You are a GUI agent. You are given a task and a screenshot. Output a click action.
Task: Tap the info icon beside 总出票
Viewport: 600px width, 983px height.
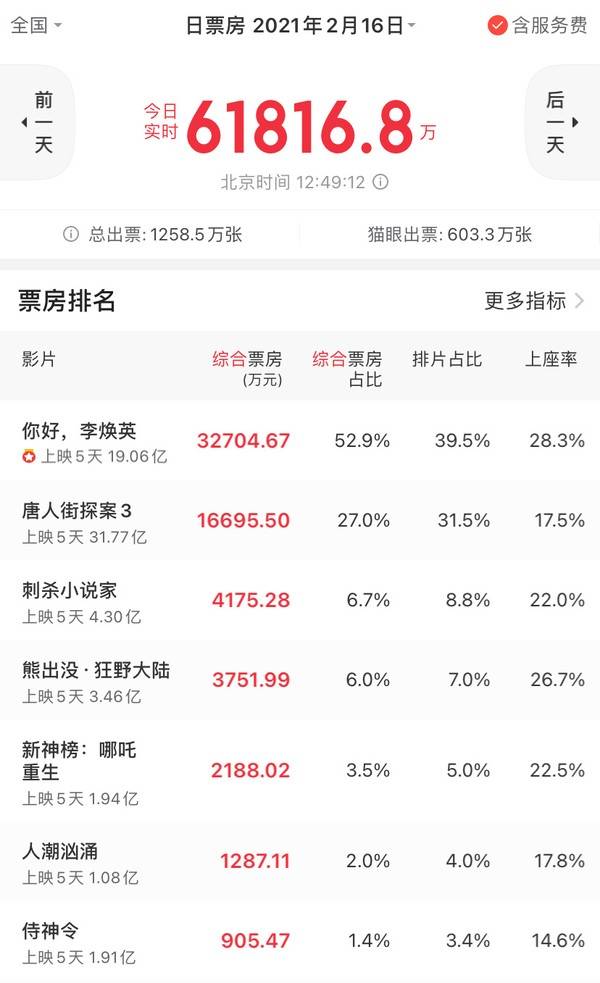pyautogui.click(x=71, y=234)
